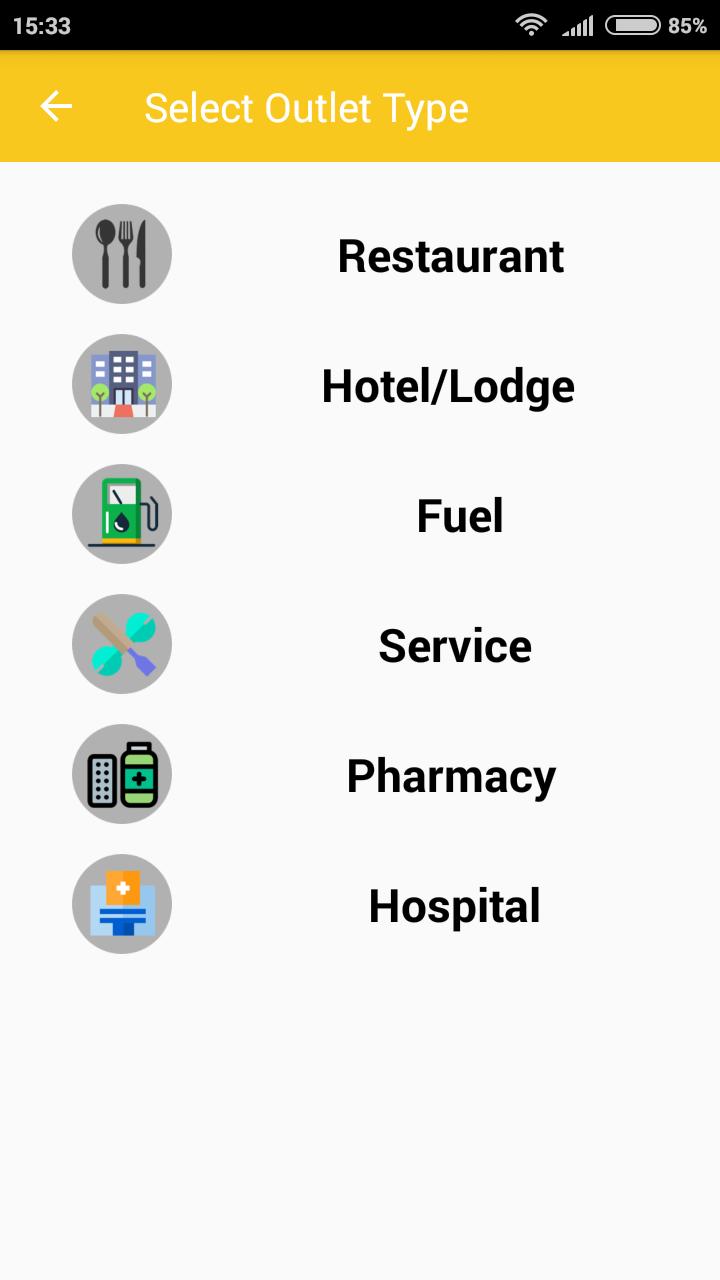This screenshot has width=720, height=1280.
Task: Choose Hotel/Lodge from the list
Action: pyautogui.click(x=448, y=386)
